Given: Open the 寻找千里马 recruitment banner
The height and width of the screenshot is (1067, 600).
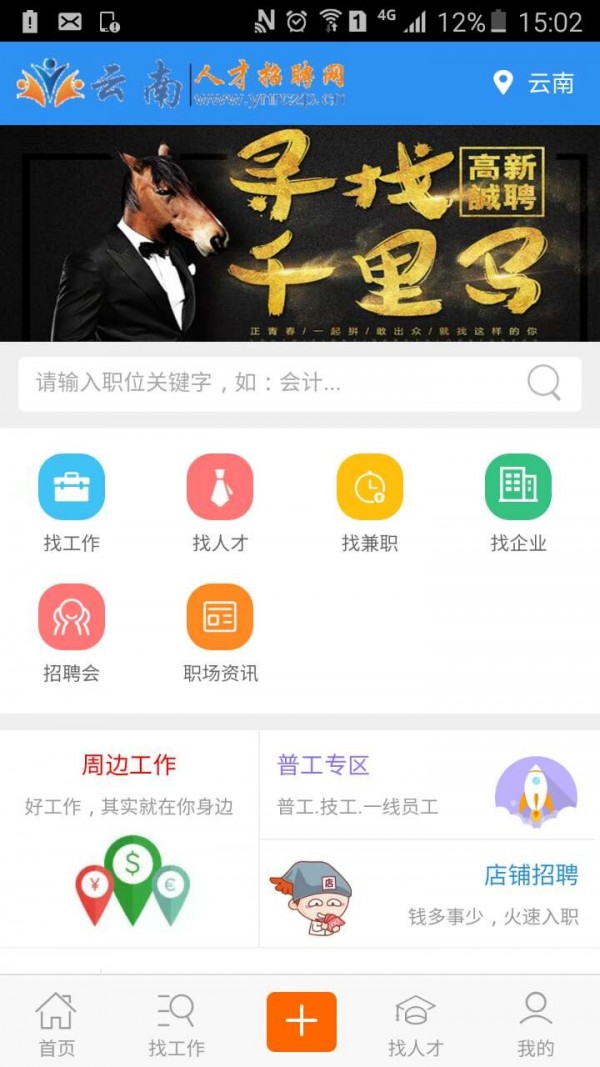Looking at the screenshot, I should (300, 233).
